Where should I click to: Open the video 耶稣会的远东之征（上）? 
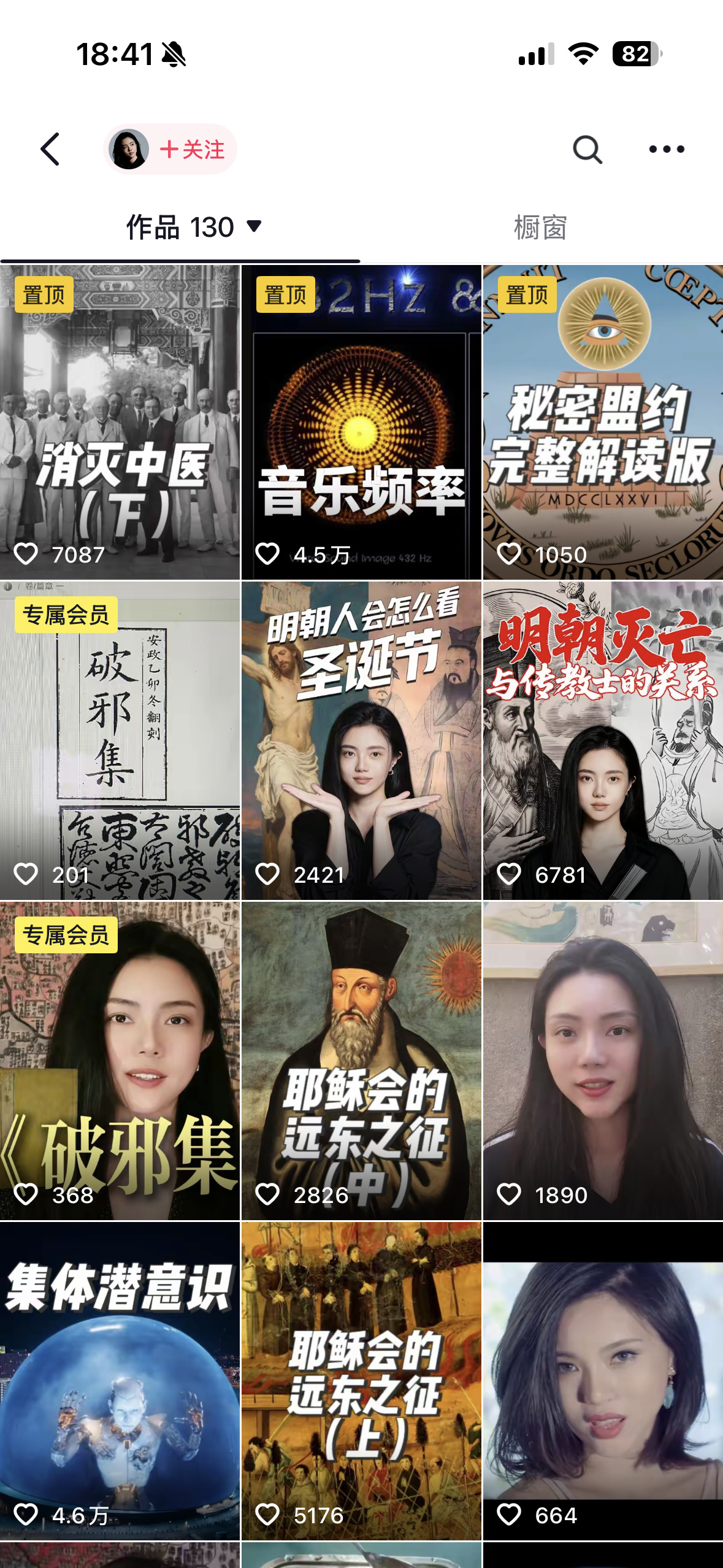point(361,1380)
